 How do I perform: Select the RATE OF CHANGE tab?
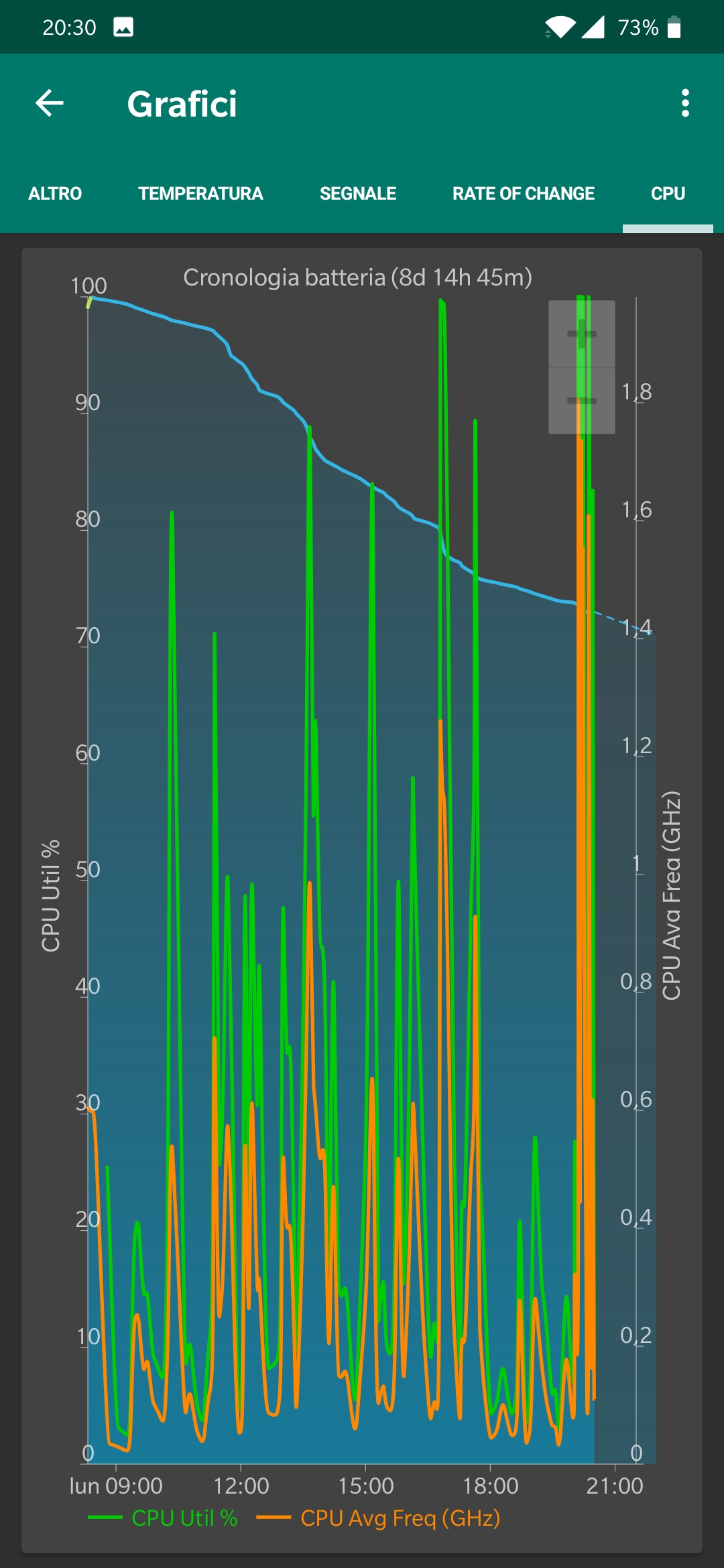(523, 194)
